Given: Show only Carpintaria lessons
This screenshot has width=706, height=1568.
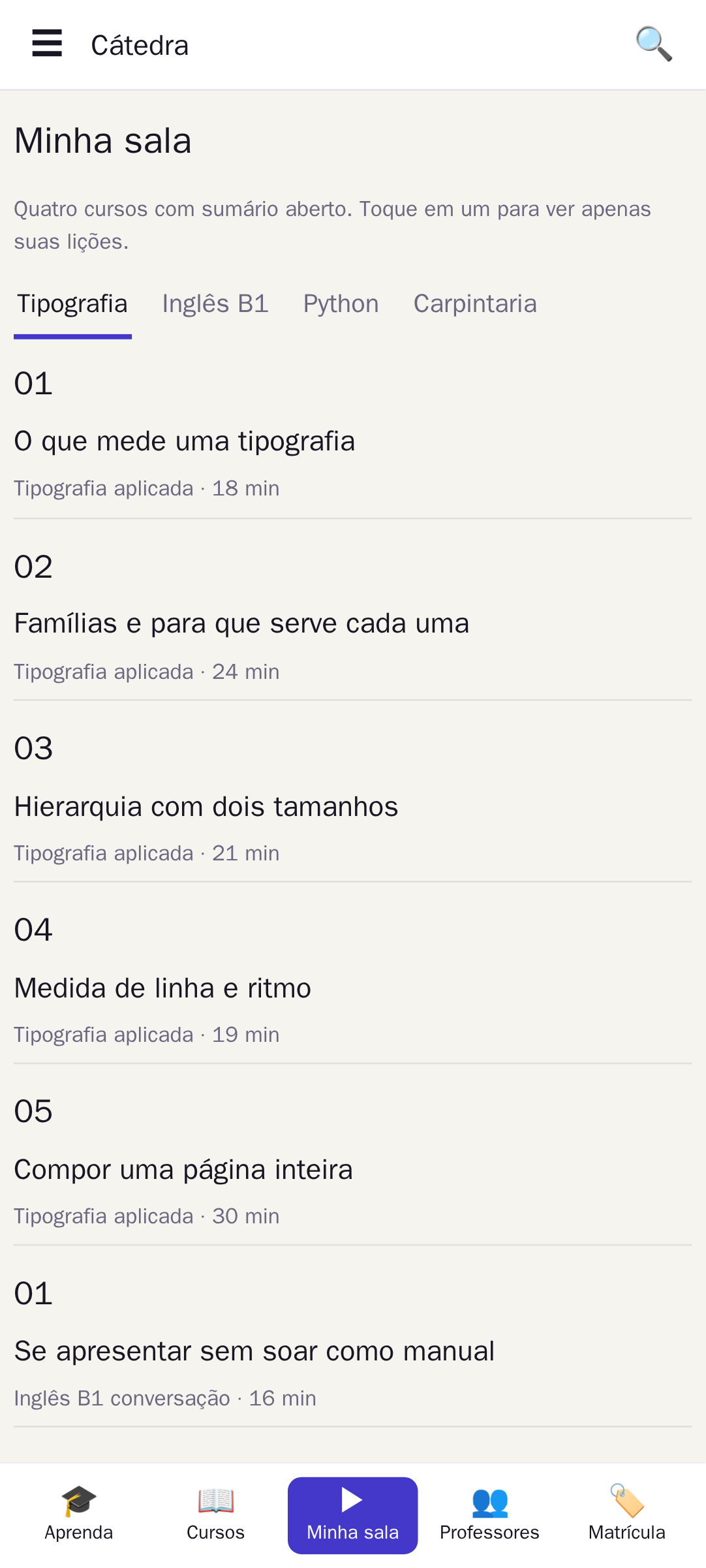Looking at the screenshot, I should point(475,306).
